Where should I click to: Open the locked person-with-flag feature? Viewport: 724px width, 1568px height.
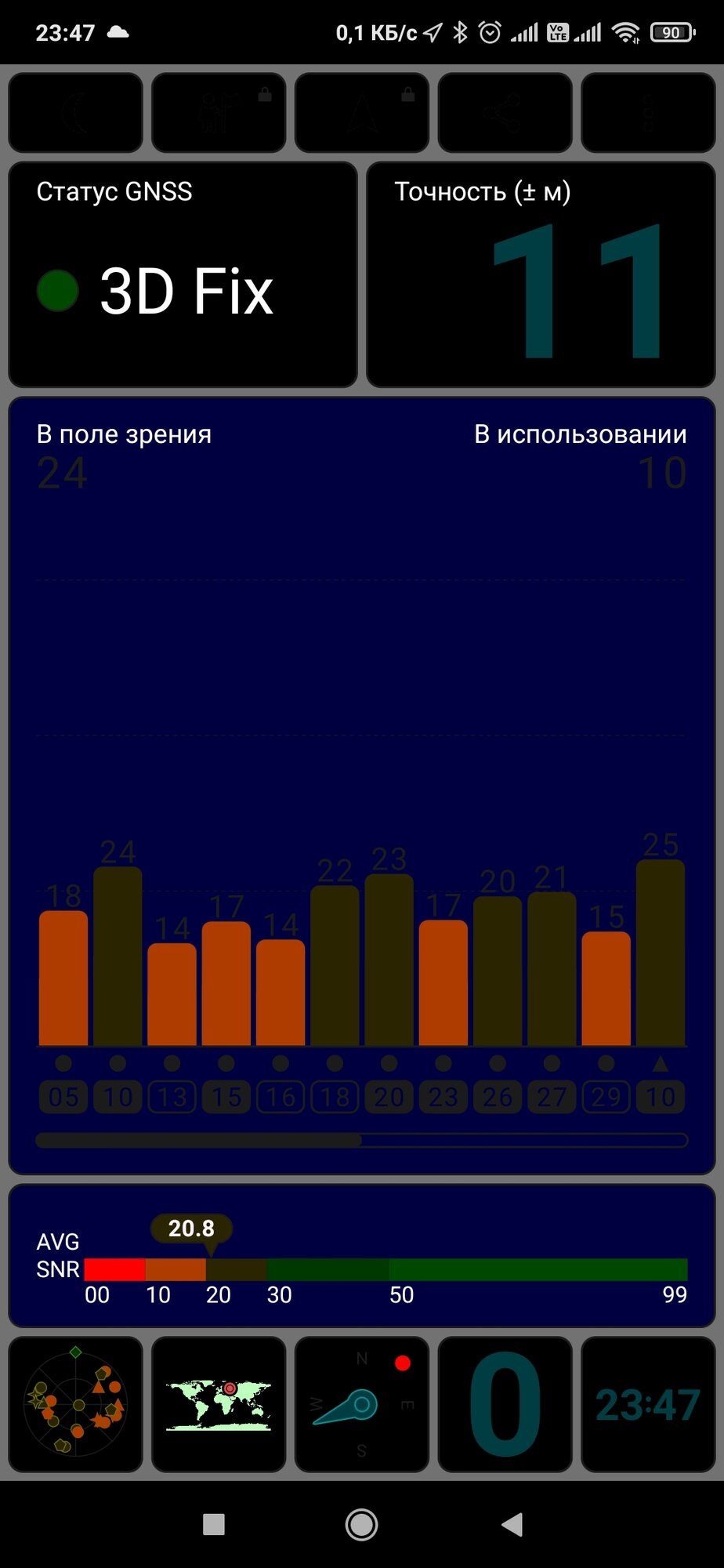218,113
